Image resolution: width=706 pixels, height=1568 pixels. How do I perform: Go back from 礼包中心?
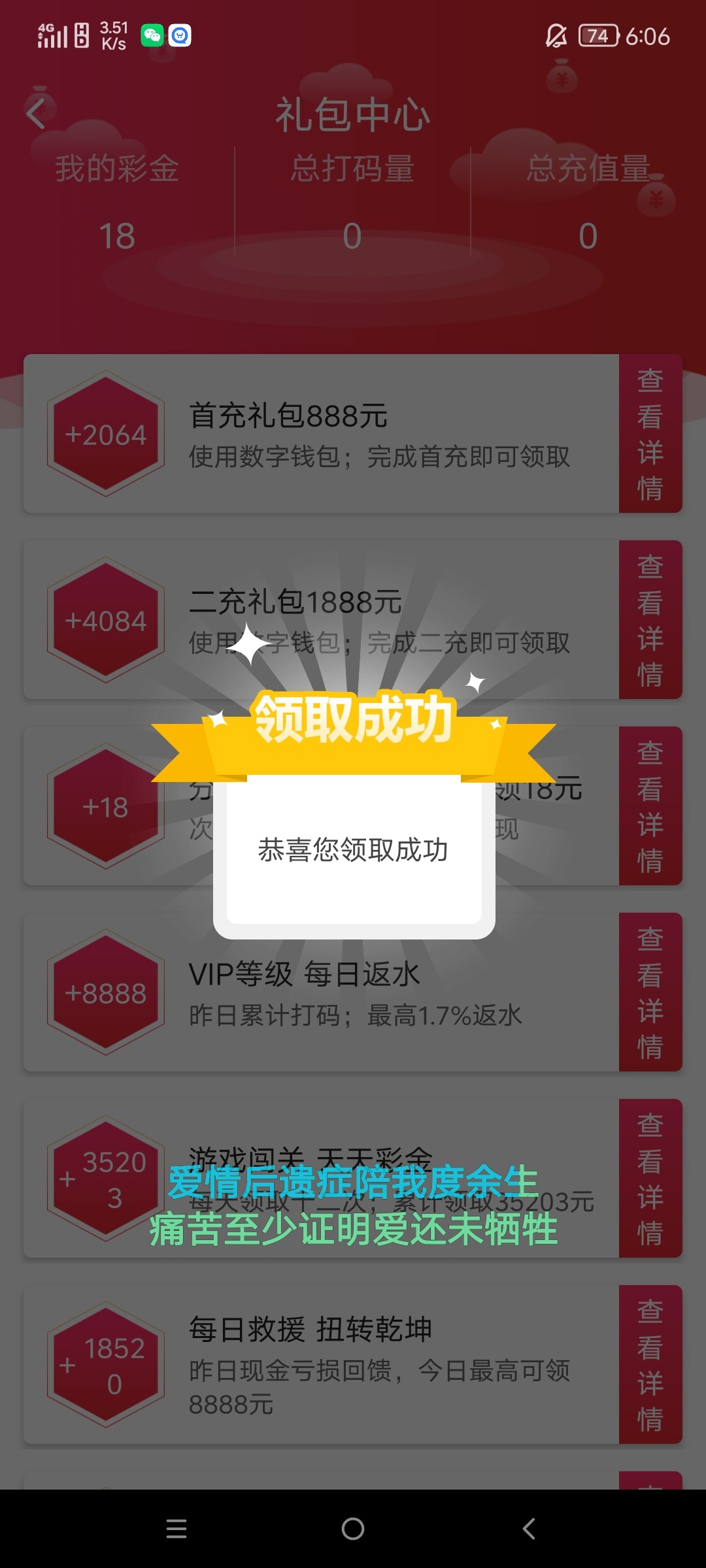[37, 114]
